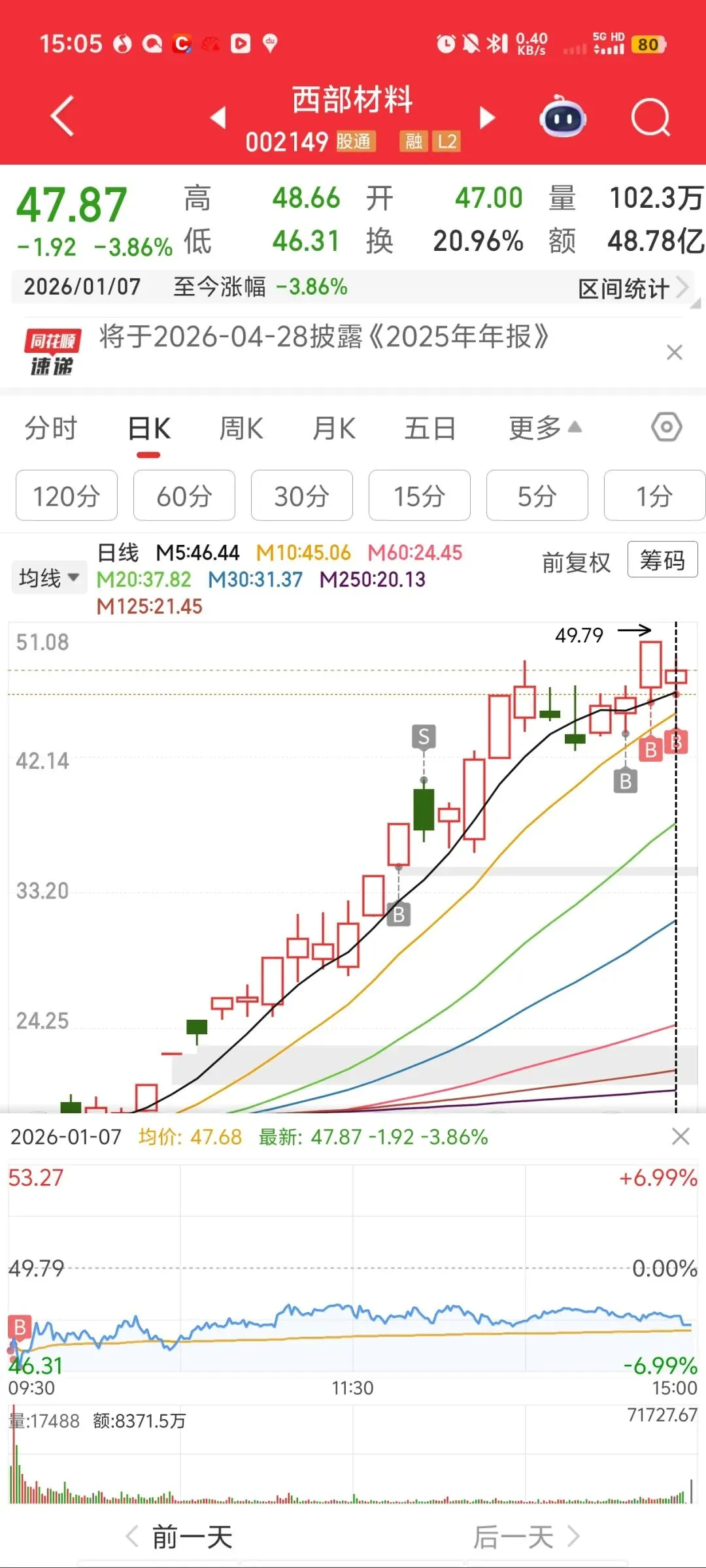Open chart settings hexagon icon
Screen dimensions: 706x1568
pos(666,428)
